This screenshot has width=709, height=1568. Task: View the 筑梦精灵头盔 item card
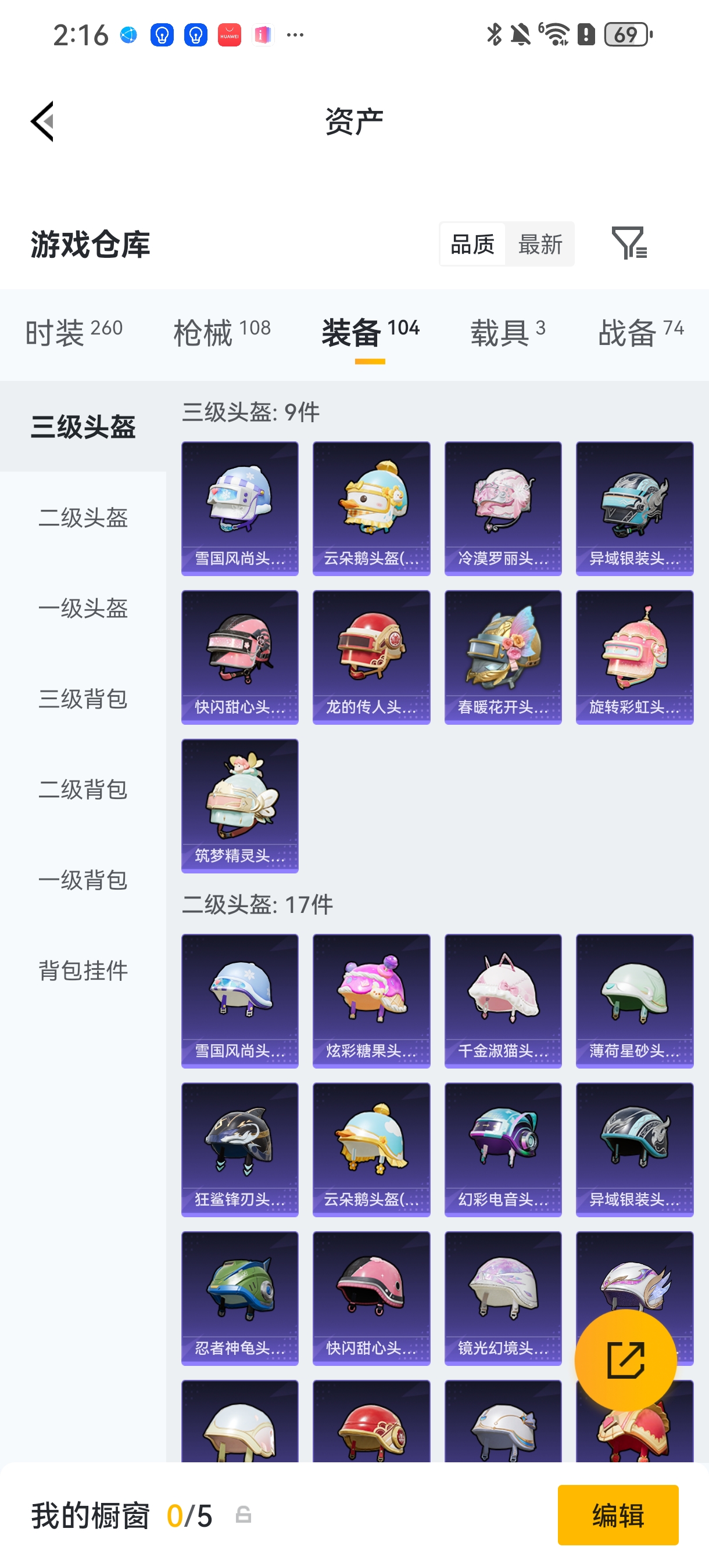coord(239,805)
